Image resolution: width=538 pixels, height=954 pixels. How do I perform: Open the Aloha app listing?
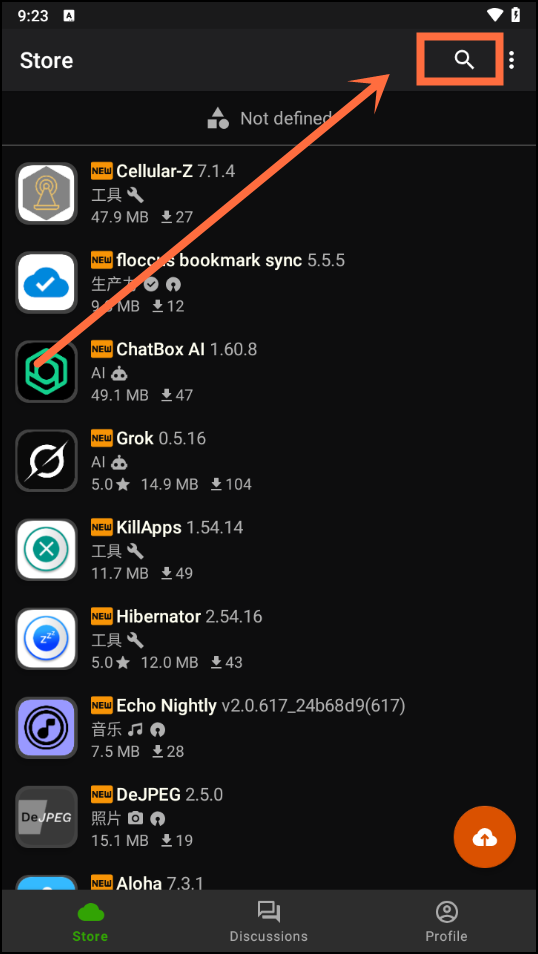pos(269,877)
